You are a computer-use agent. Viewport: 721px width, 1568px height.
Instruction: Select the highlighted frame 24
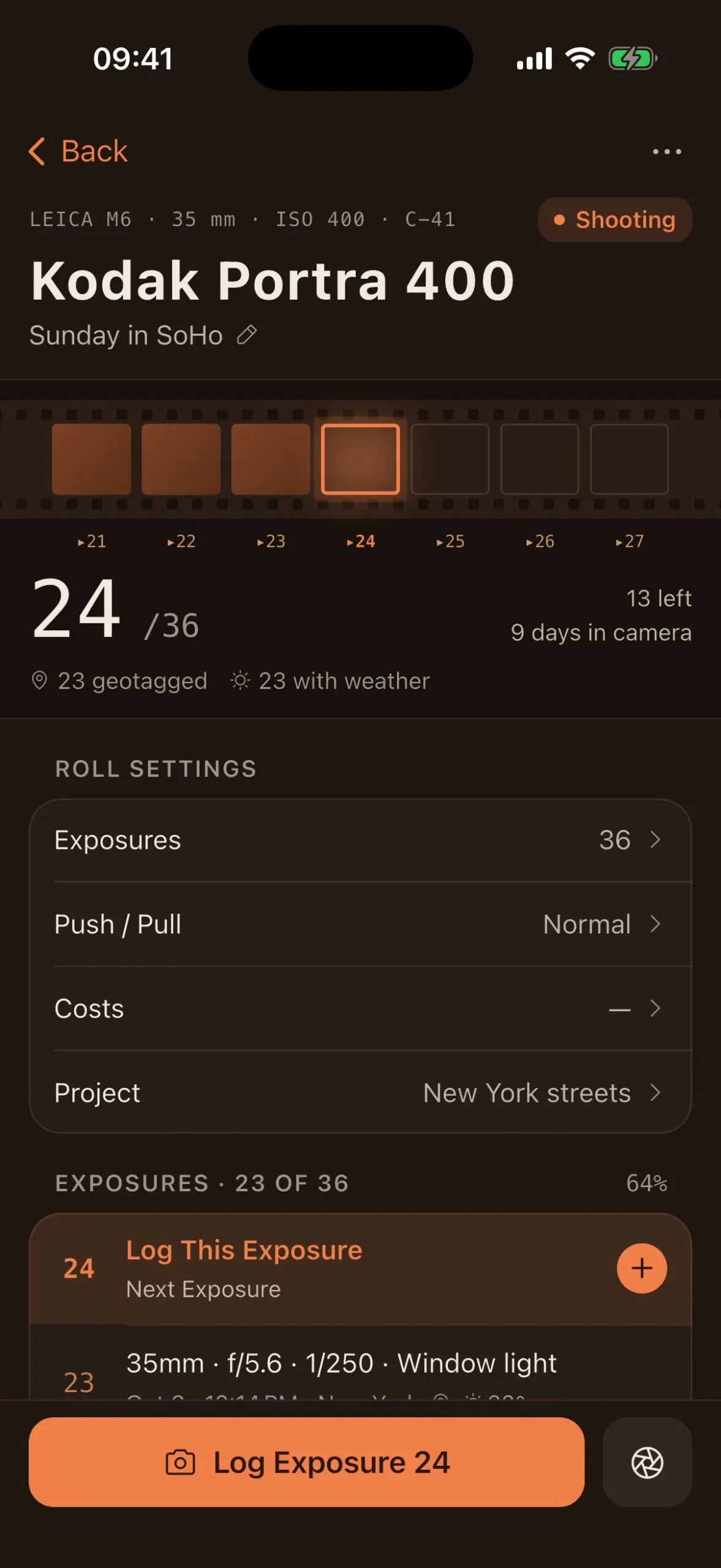click(x=360, y=459)
